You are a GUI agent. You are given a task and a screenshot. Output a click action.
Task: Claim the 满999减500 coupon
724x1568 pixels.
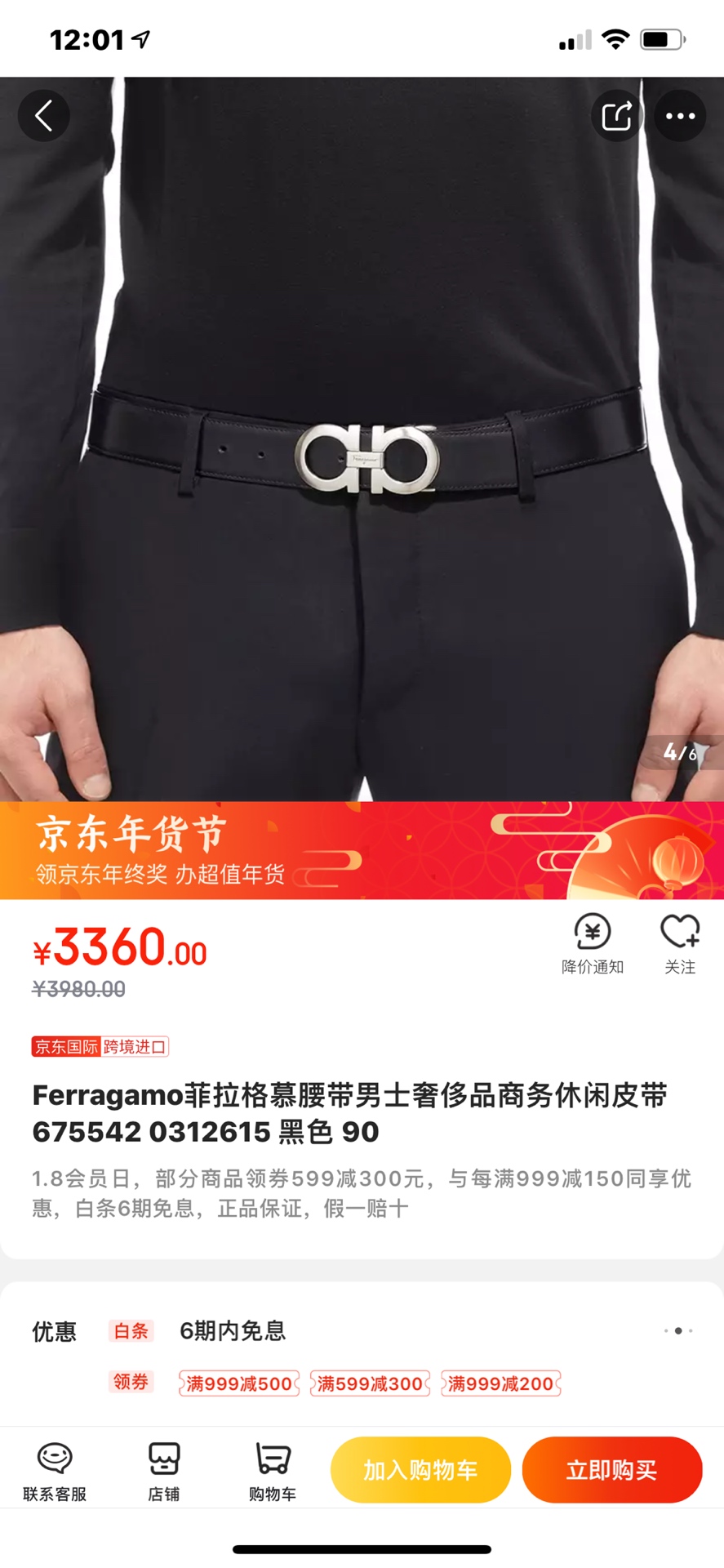point(239,1383)
